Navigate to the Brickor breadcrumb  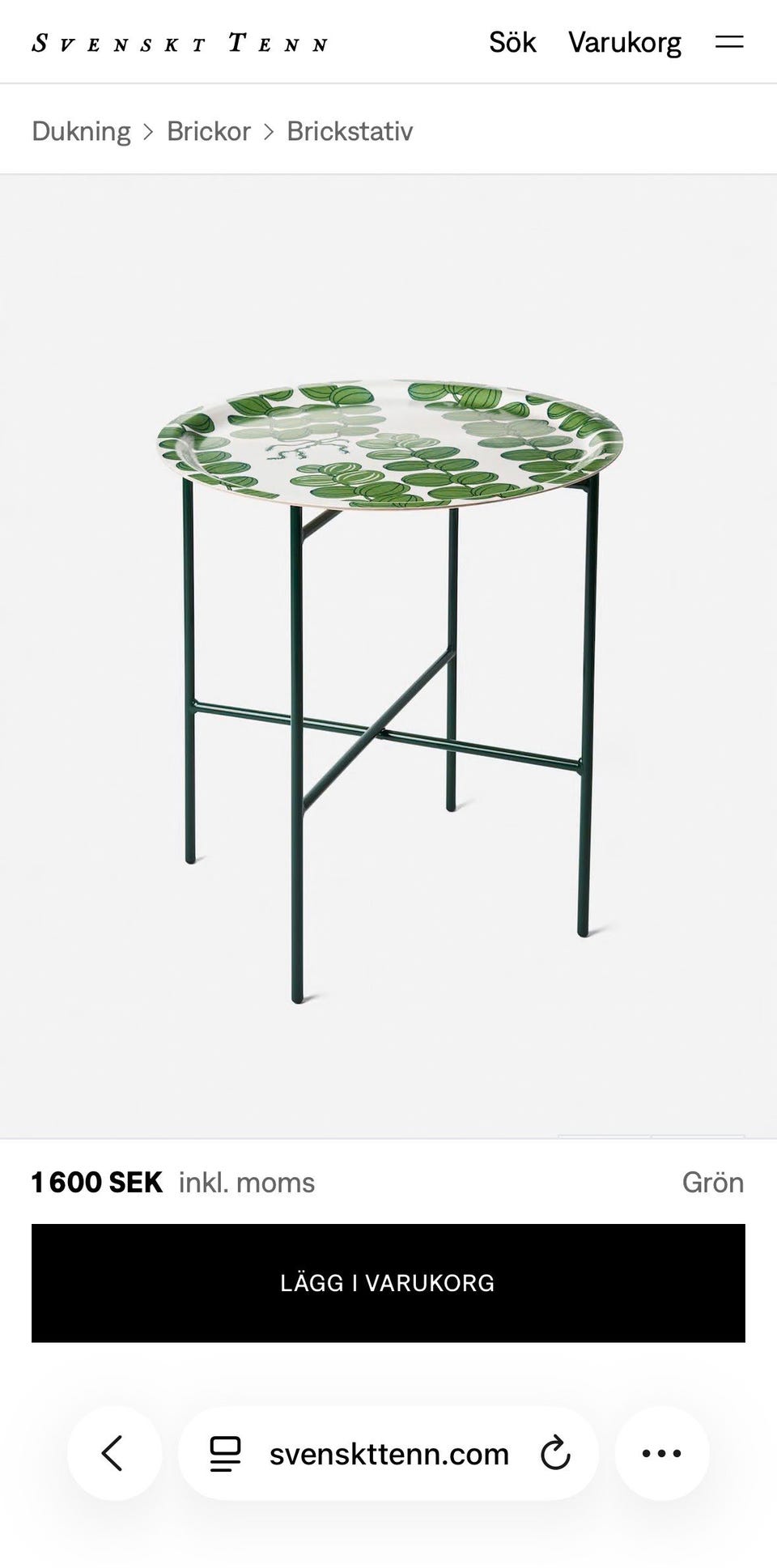click(x=209, y=131)
